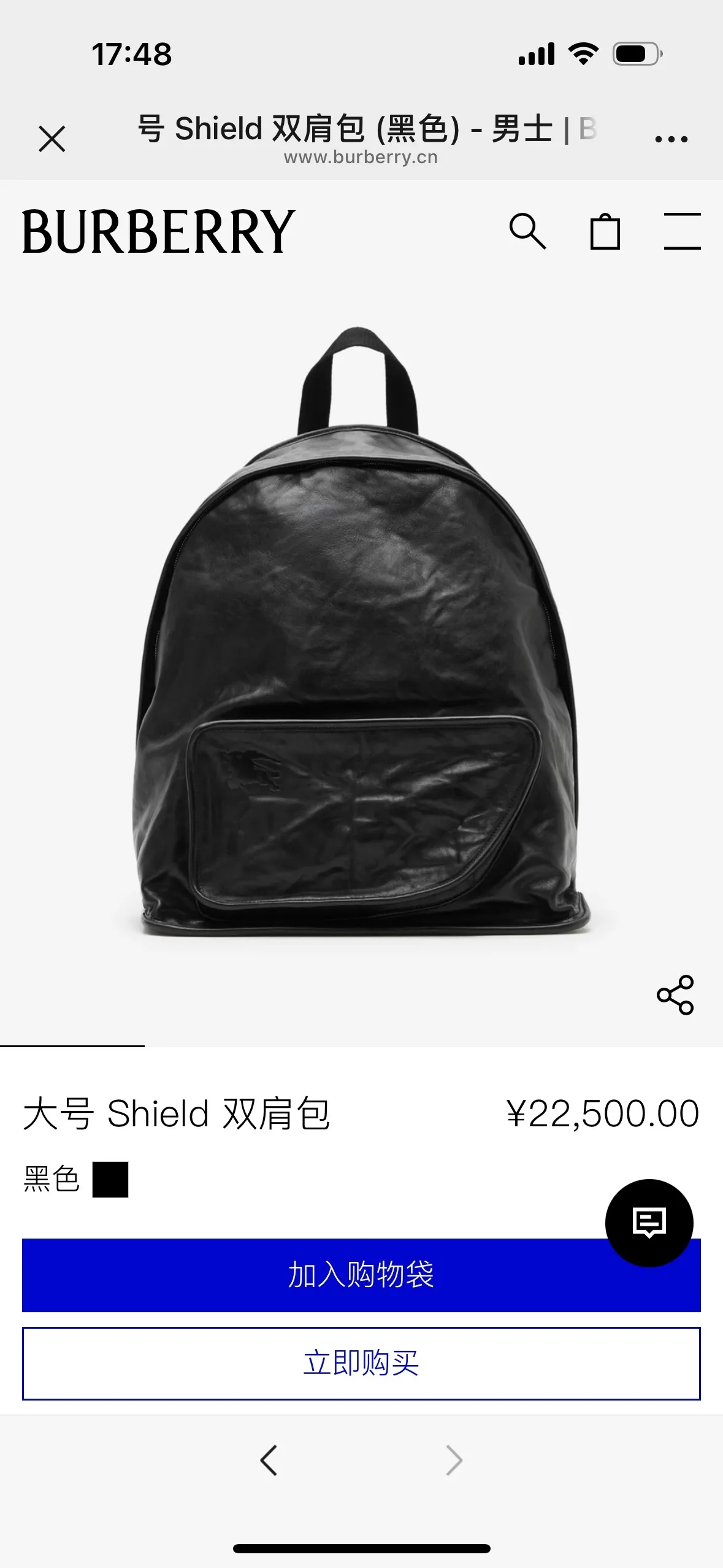Image resolution: width=723 pixels, height=1568 pixels.
Task: Close the in-app browser page
Action: tap(52, 139)
